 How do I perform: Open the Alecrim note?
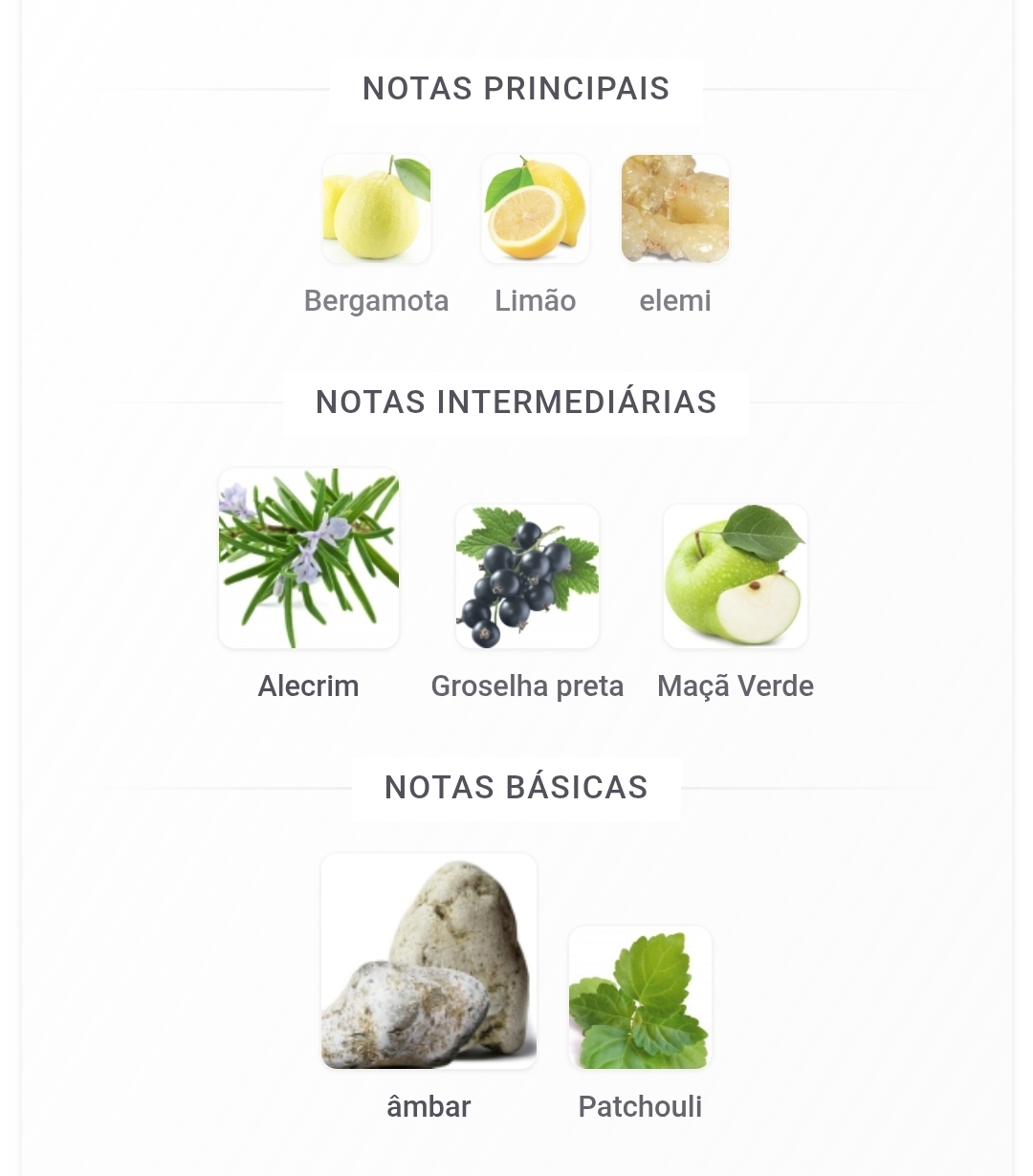[309, 558]
